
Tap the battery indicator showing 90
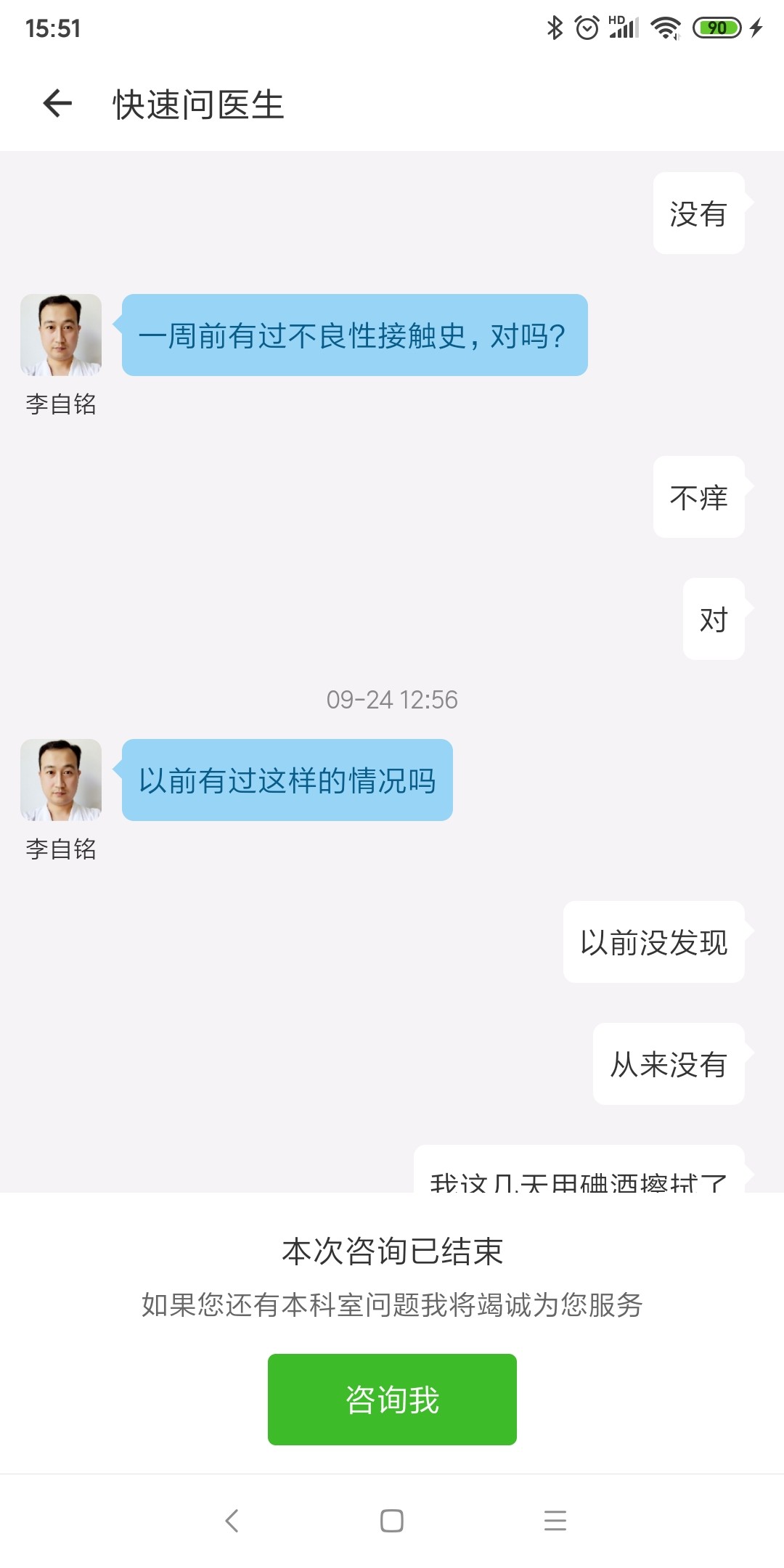pyautogui.click(x=716, y=26)
